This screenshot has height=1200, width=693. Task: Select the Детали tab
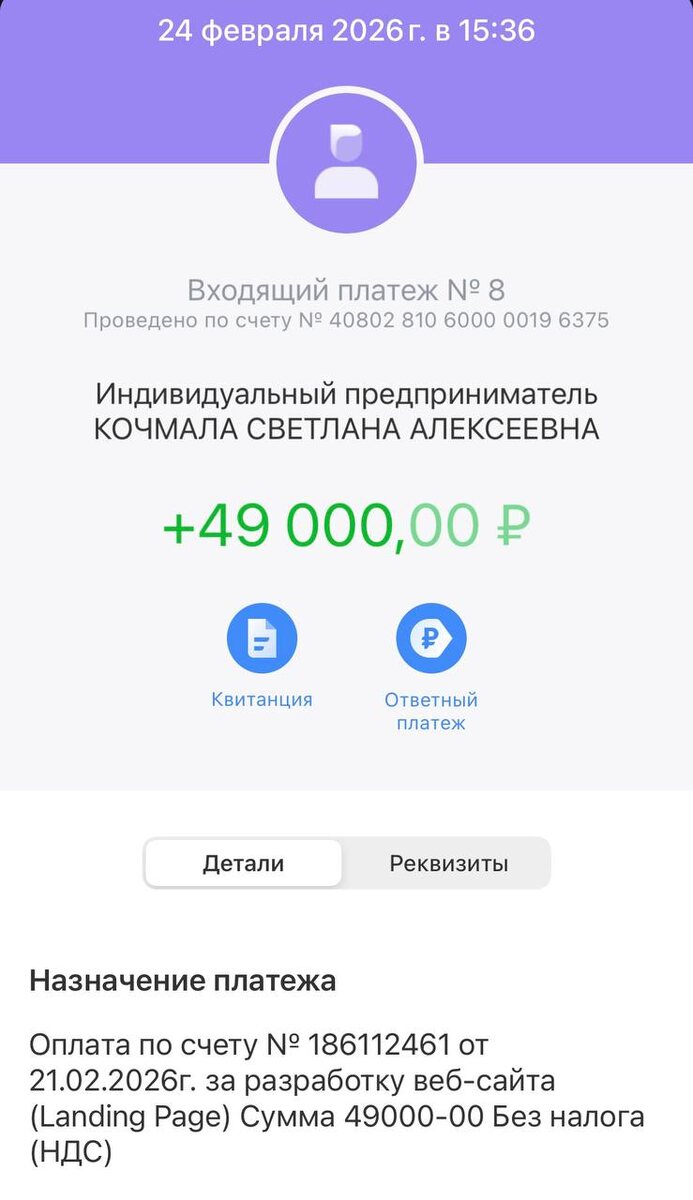click(x=243, y=863)
